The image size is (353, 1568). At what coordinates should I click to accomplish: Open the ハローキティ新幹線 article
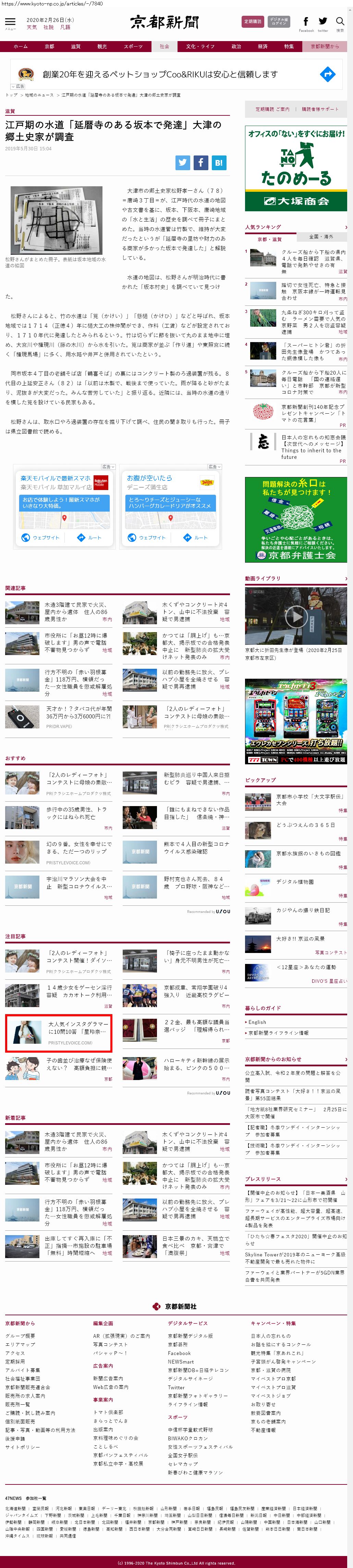[x=196, y=1064]
